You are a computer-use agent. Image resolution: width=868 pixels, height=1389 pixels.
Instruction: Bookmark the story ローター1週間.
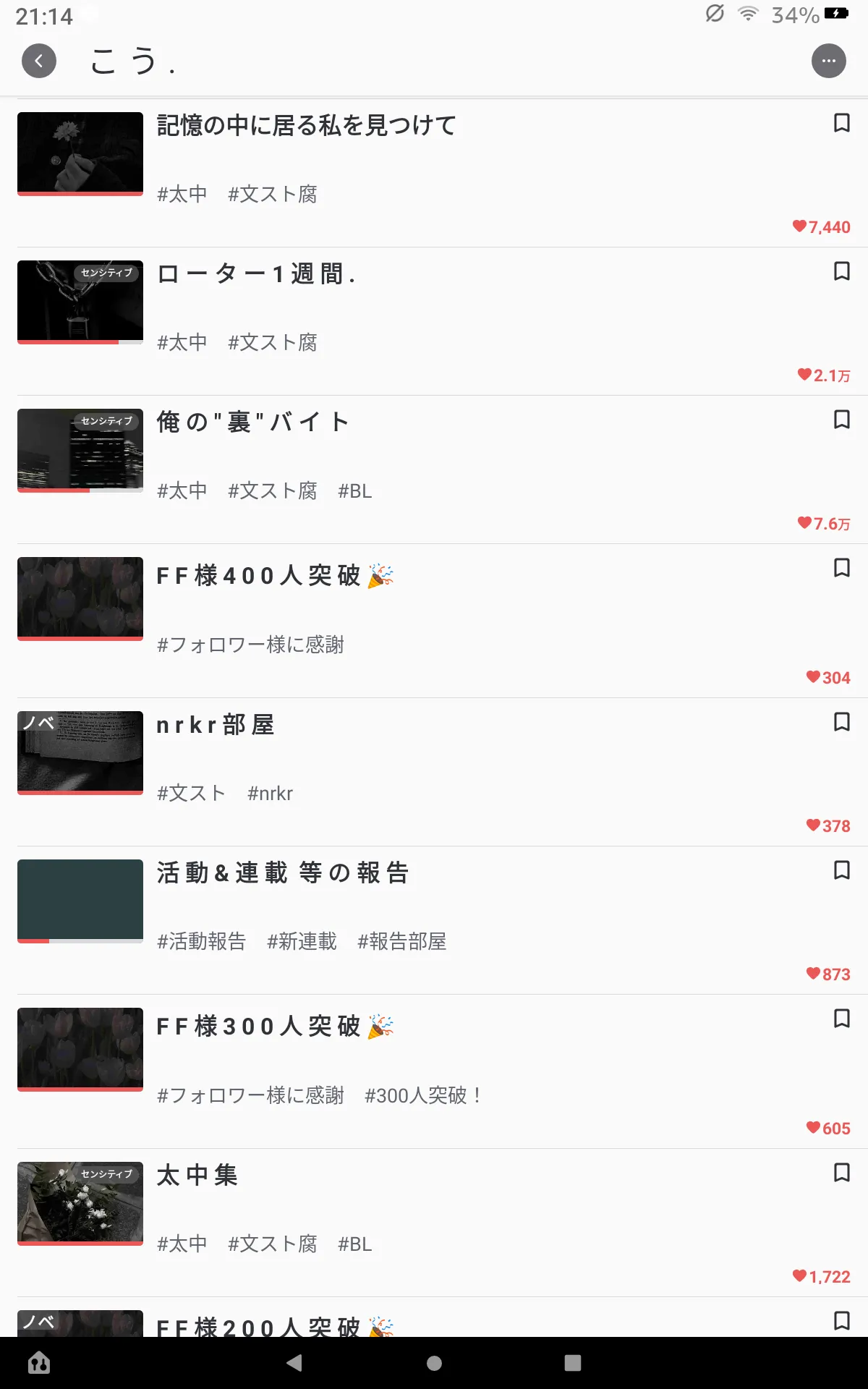coord(842,271)
